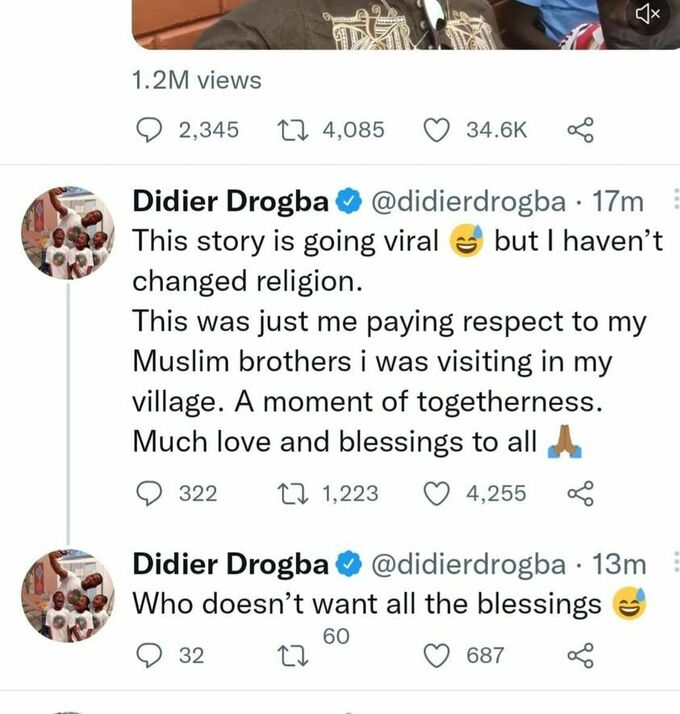Like the tweet with 687 likes
680x714 pixels.
click(438, 656)
